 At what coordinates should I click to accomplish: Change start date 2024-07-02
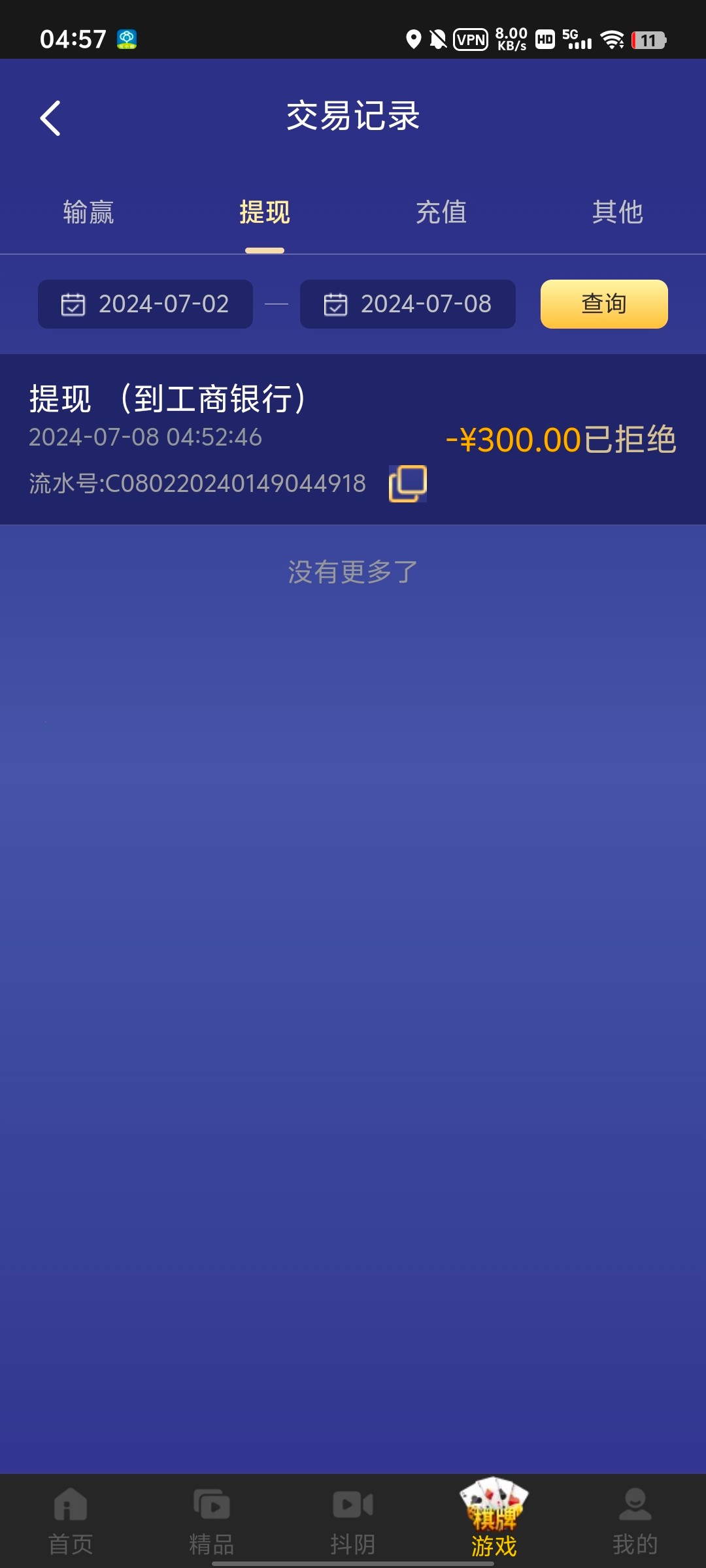(145, 304)
